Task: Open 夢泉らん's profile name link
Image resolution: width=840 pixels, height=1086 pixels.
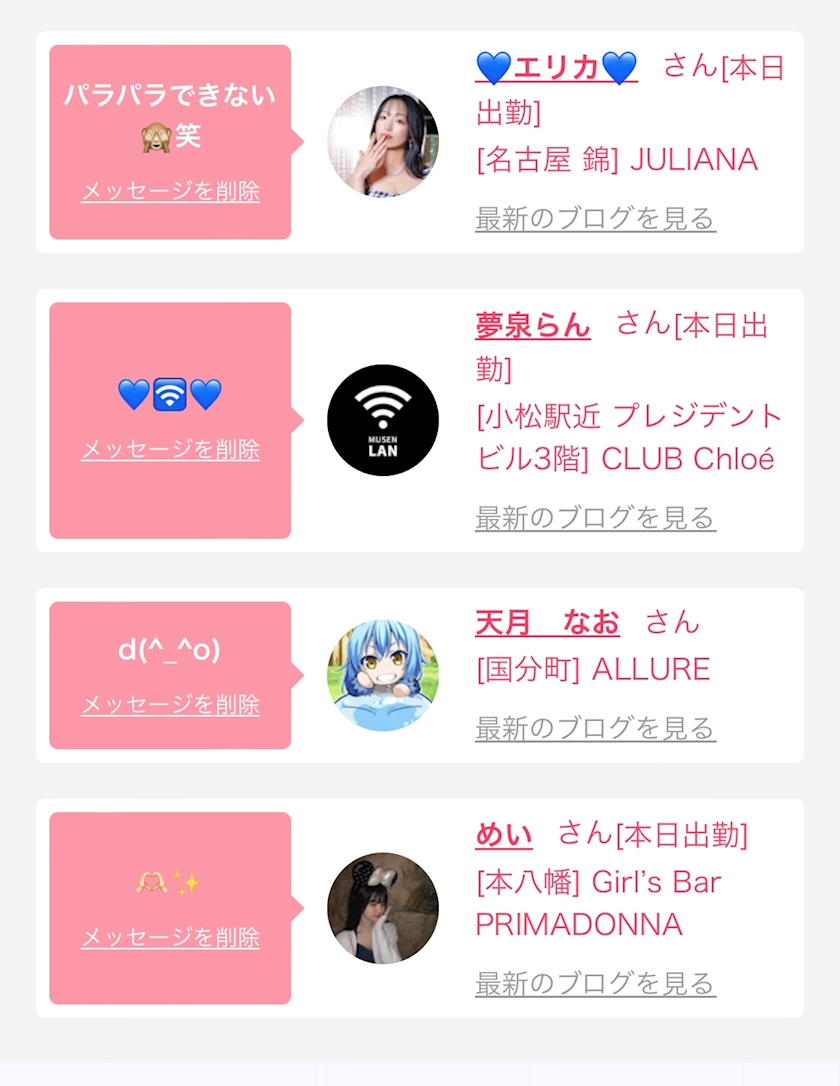Action: coord(533,325)
